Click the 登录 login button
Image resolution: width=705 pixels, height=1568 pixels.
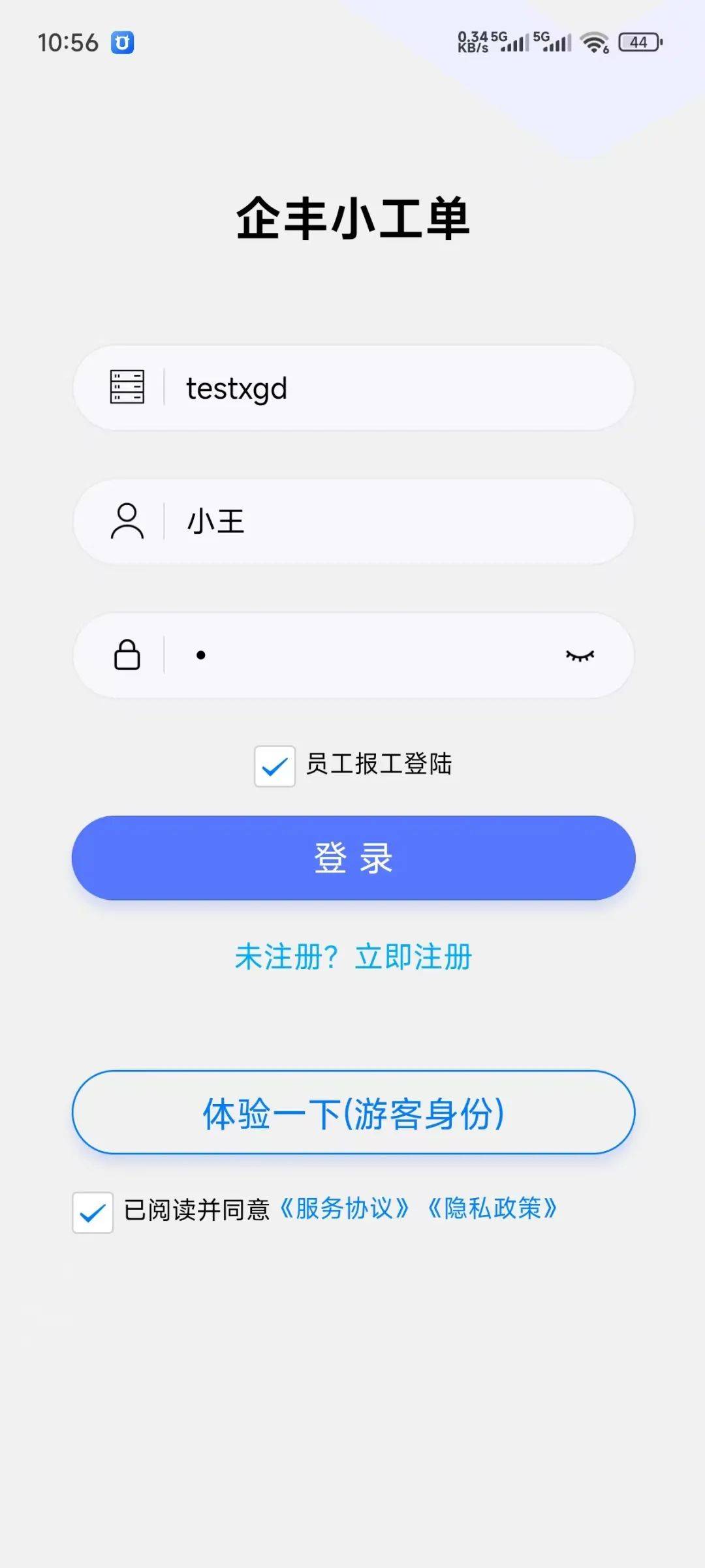(x=352, y=859)
